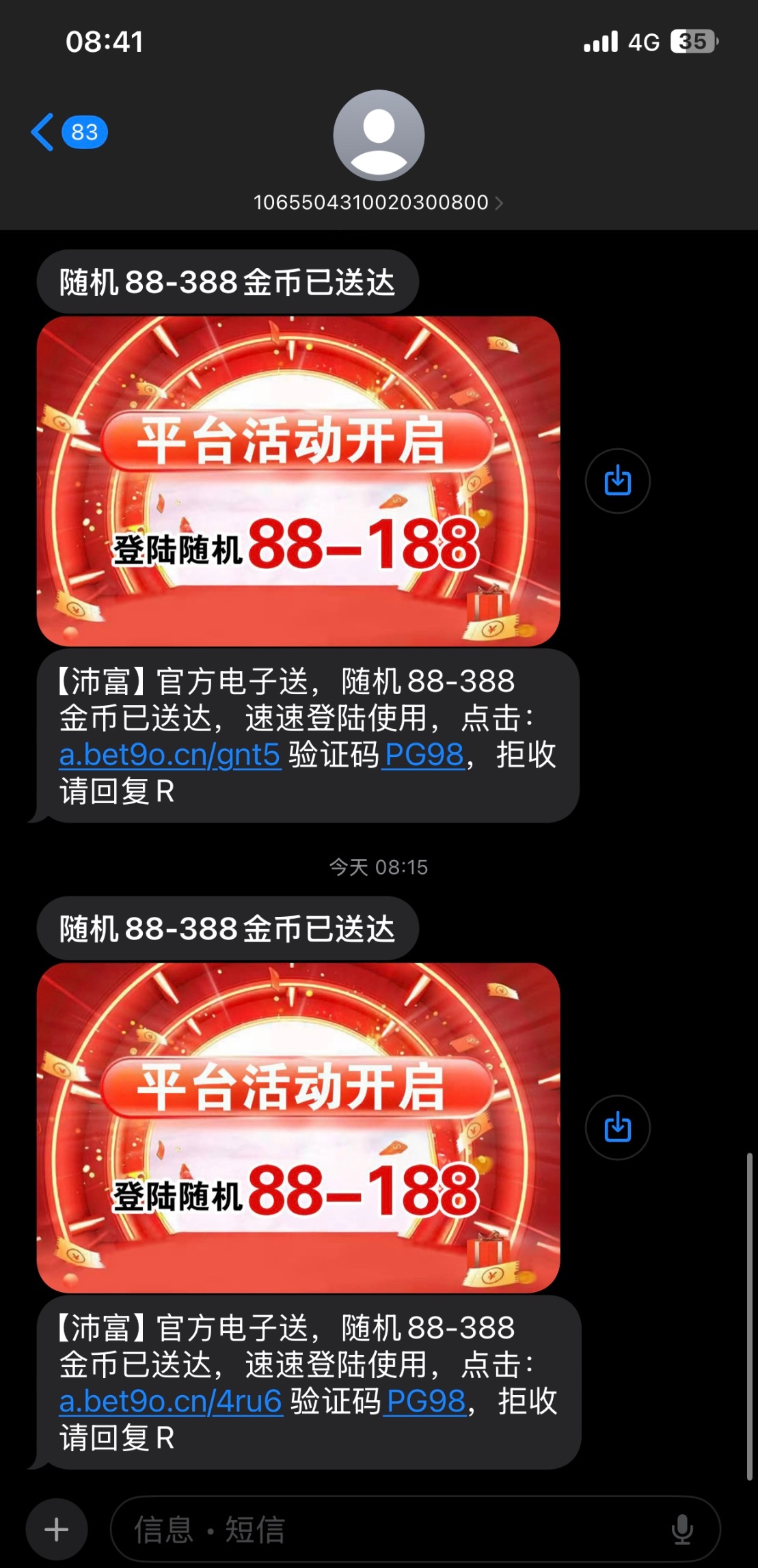
Task: Open link a.bet9o.cn/4ru6
Action: click(170, 1401)
